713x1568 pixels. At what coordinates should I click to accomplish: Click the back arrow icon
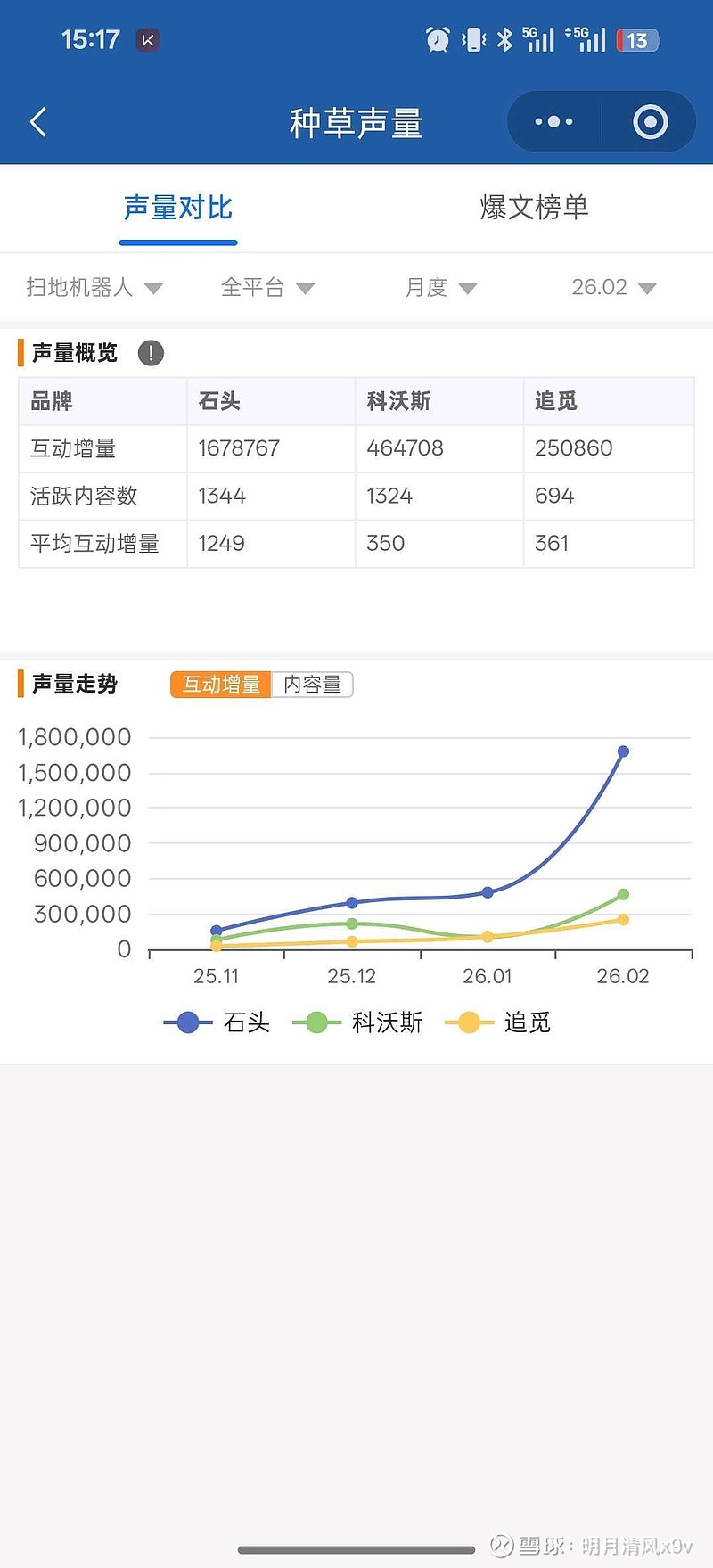tap(37, 120)
